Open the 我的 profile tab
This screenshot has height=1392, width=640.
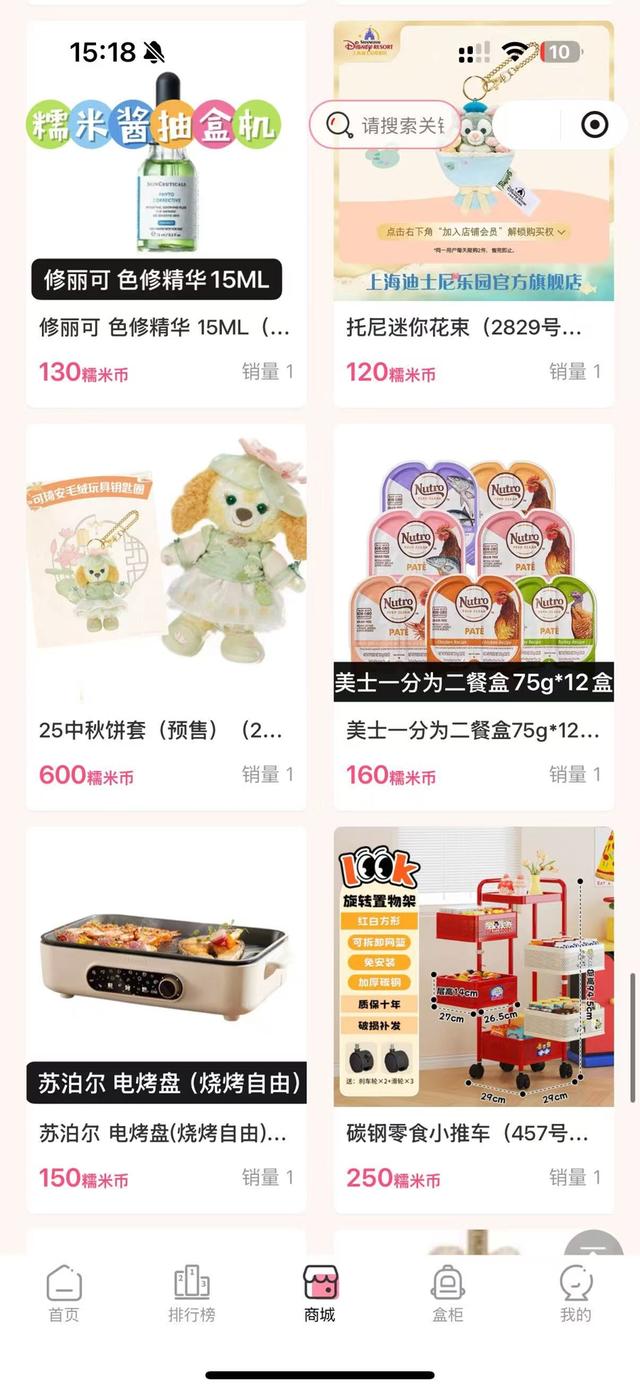tap(576, 1294)
